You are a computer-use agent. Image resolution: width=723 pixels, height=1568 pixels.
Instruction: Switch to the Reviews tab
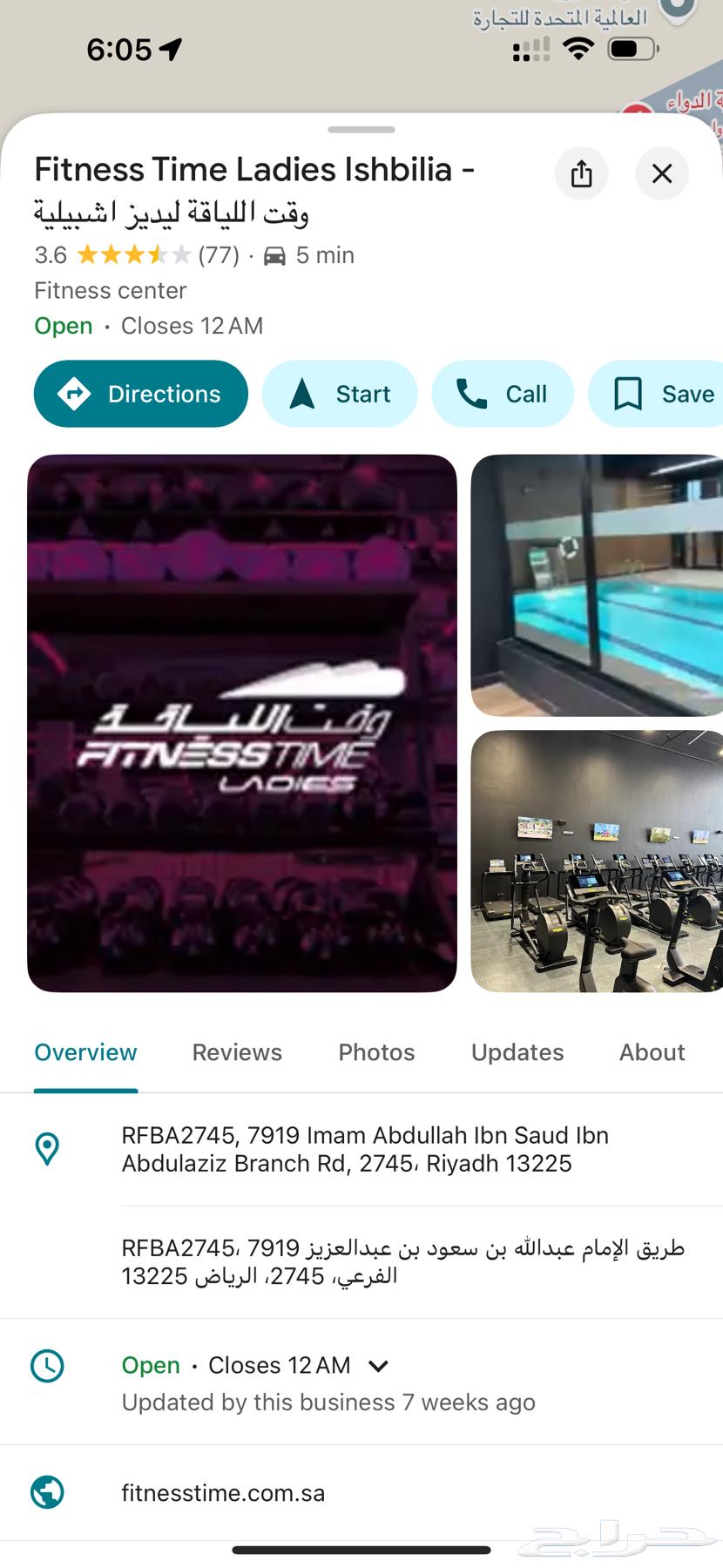[x=236, y=1052]
